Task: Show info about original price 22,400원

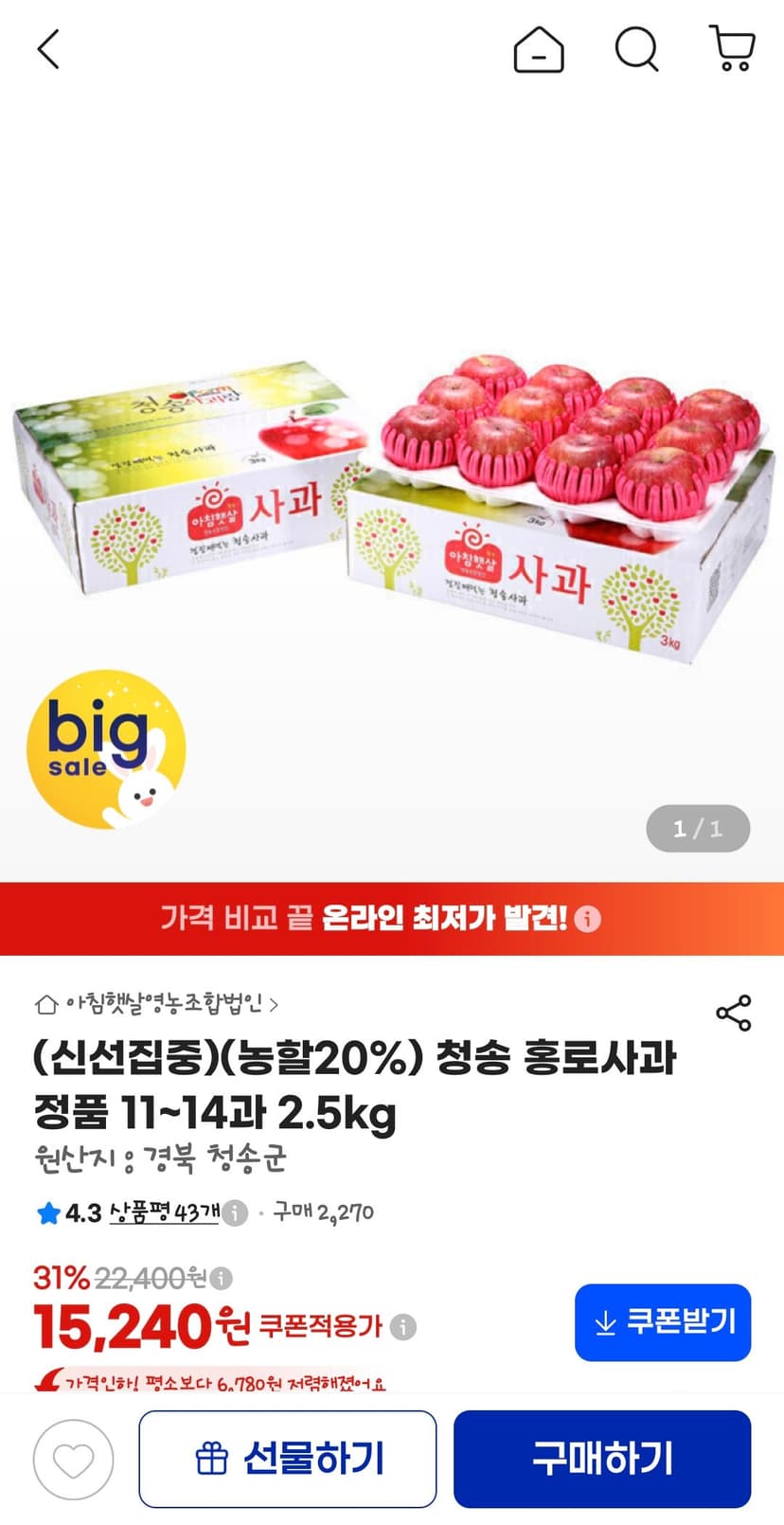Action: [x=221, y=1279]
